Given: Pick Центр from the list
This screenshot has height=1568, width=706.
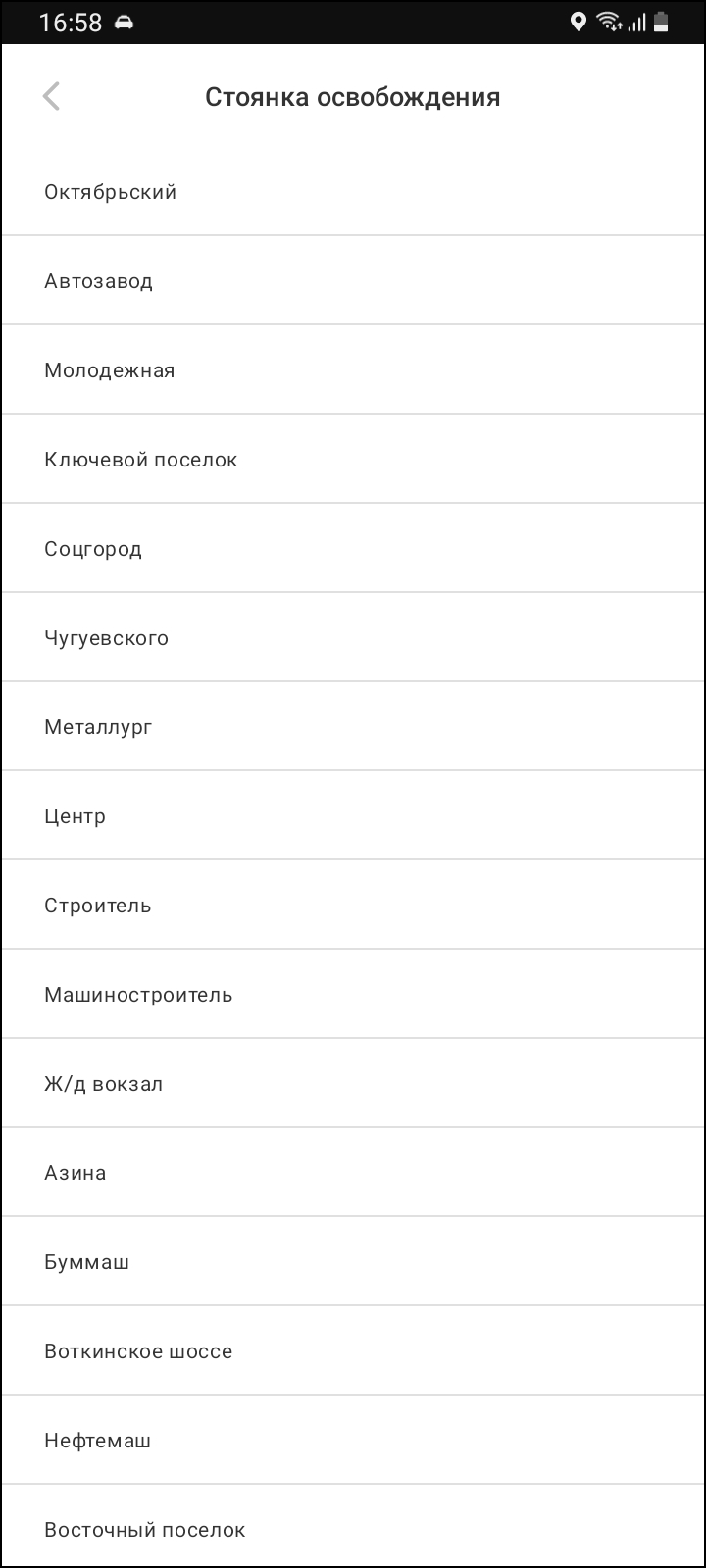Looking at the screenshot, I should [x=75, y=816].
